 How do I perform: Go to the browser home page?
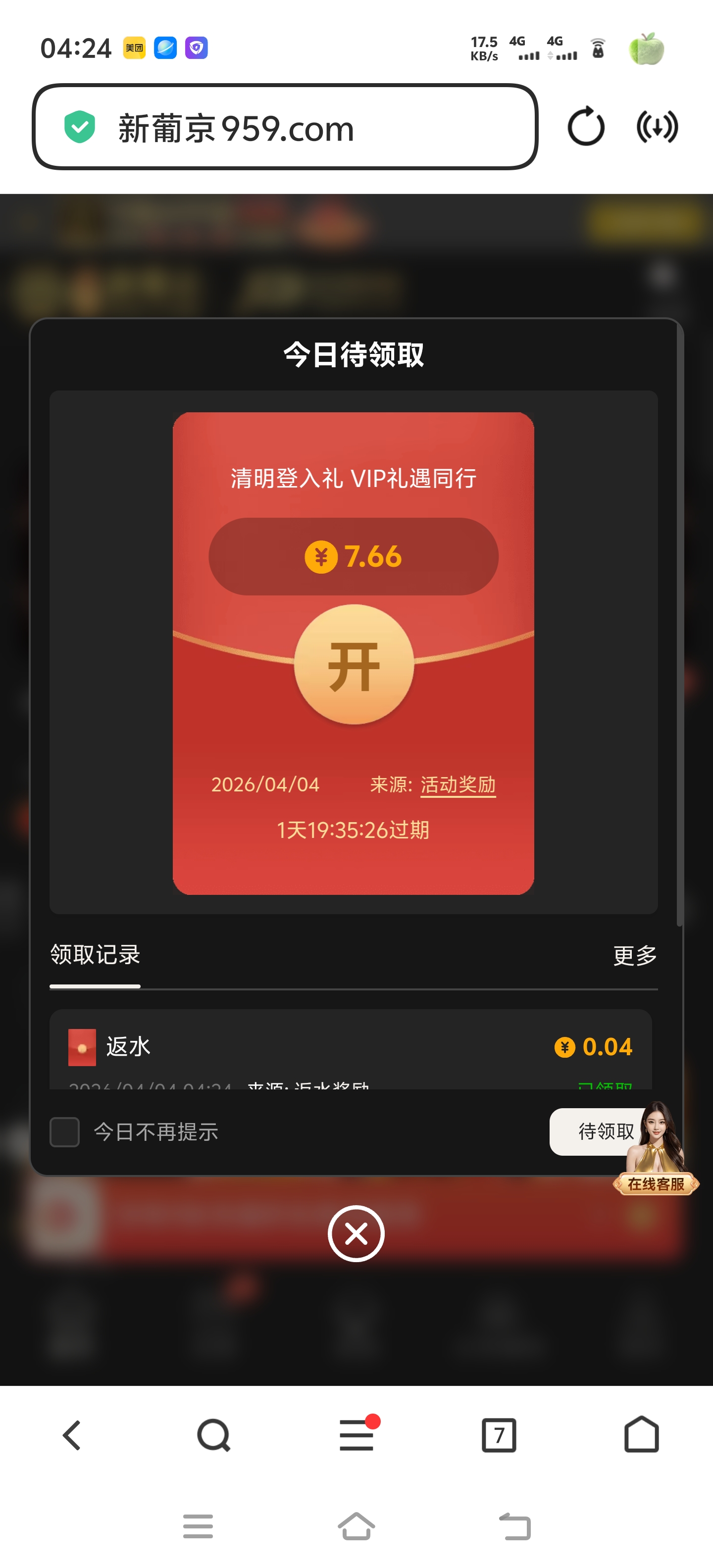coord(641,1435)
